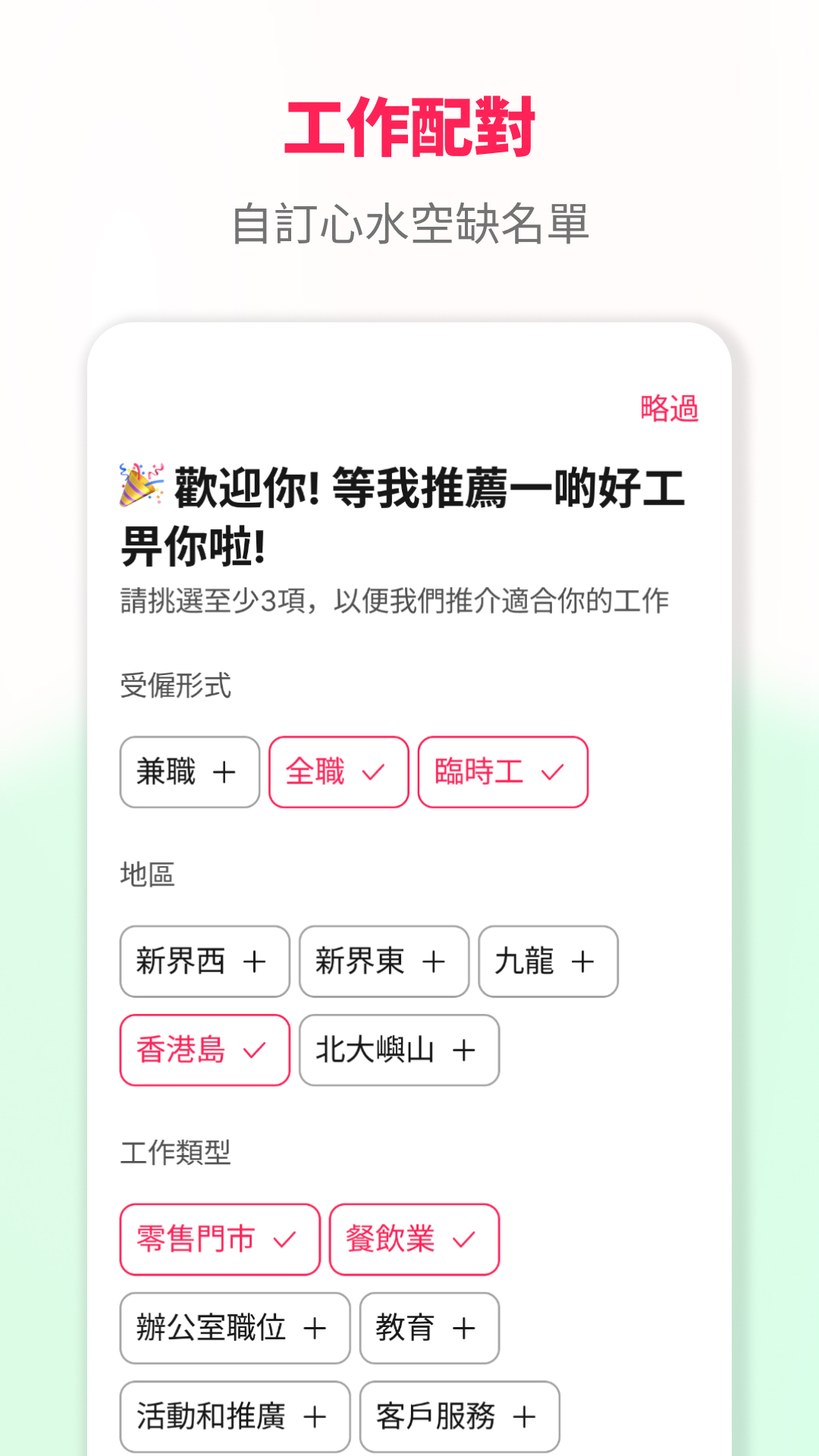This screenshot has width=819, height=1456.
Task: Click the plus icon on 教育 chip
Action: coord(464,1328)
